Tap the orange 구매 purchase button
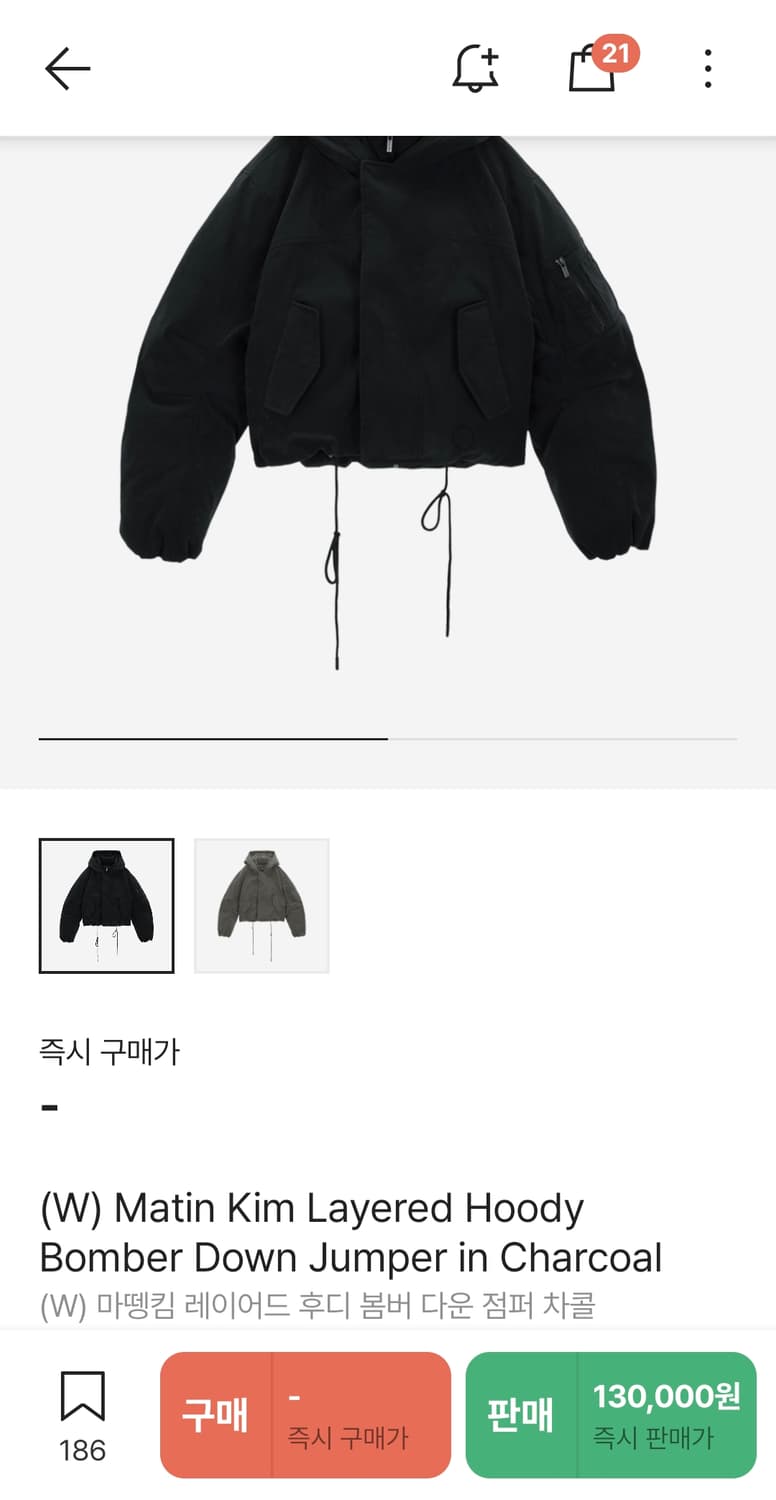Image resolution: width=776 pixels, height=1500 pixels. pos(217,1415)
